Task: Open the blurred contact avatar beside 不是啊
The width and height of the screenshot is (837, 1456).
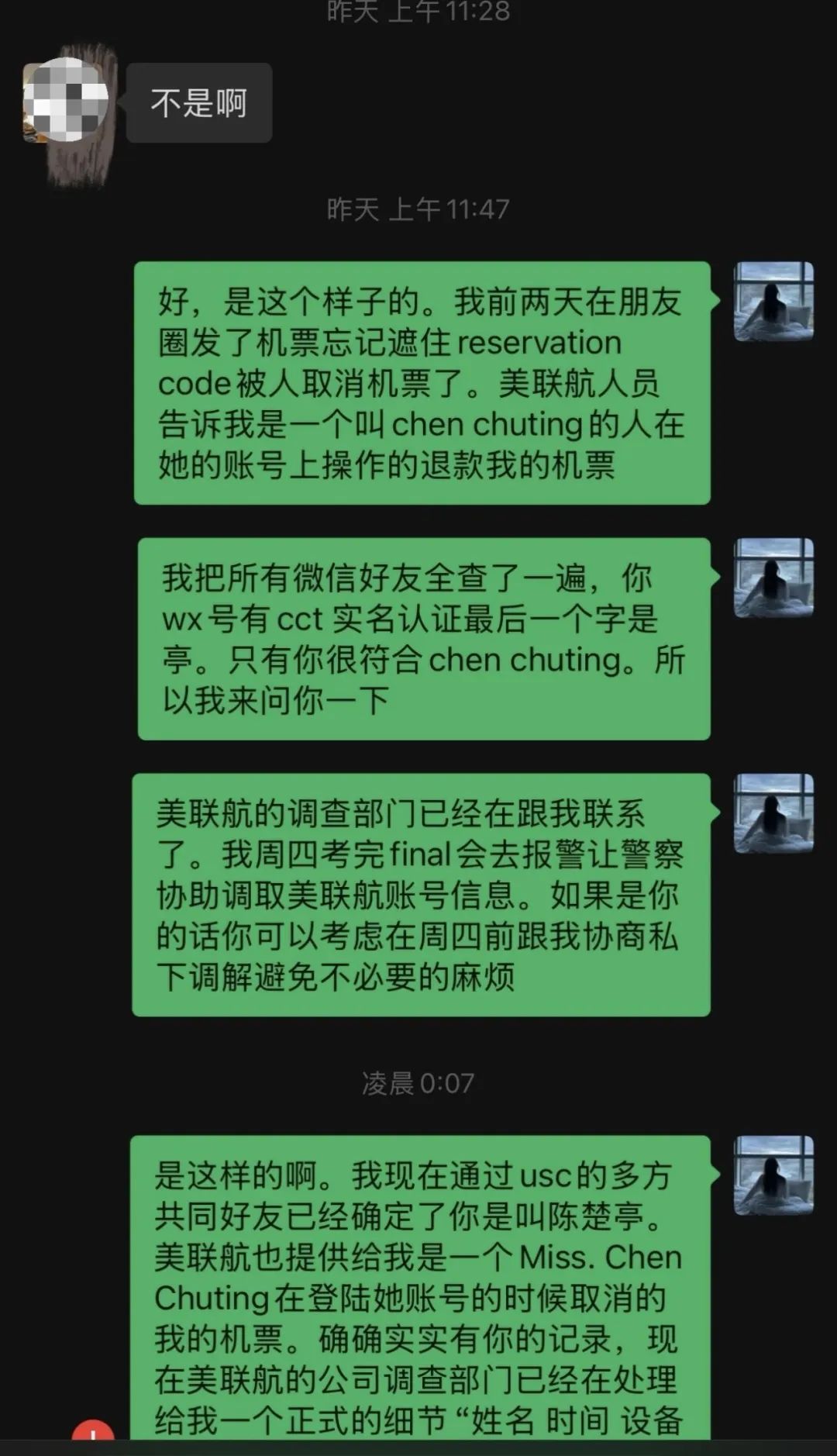Action: (66, 102)
